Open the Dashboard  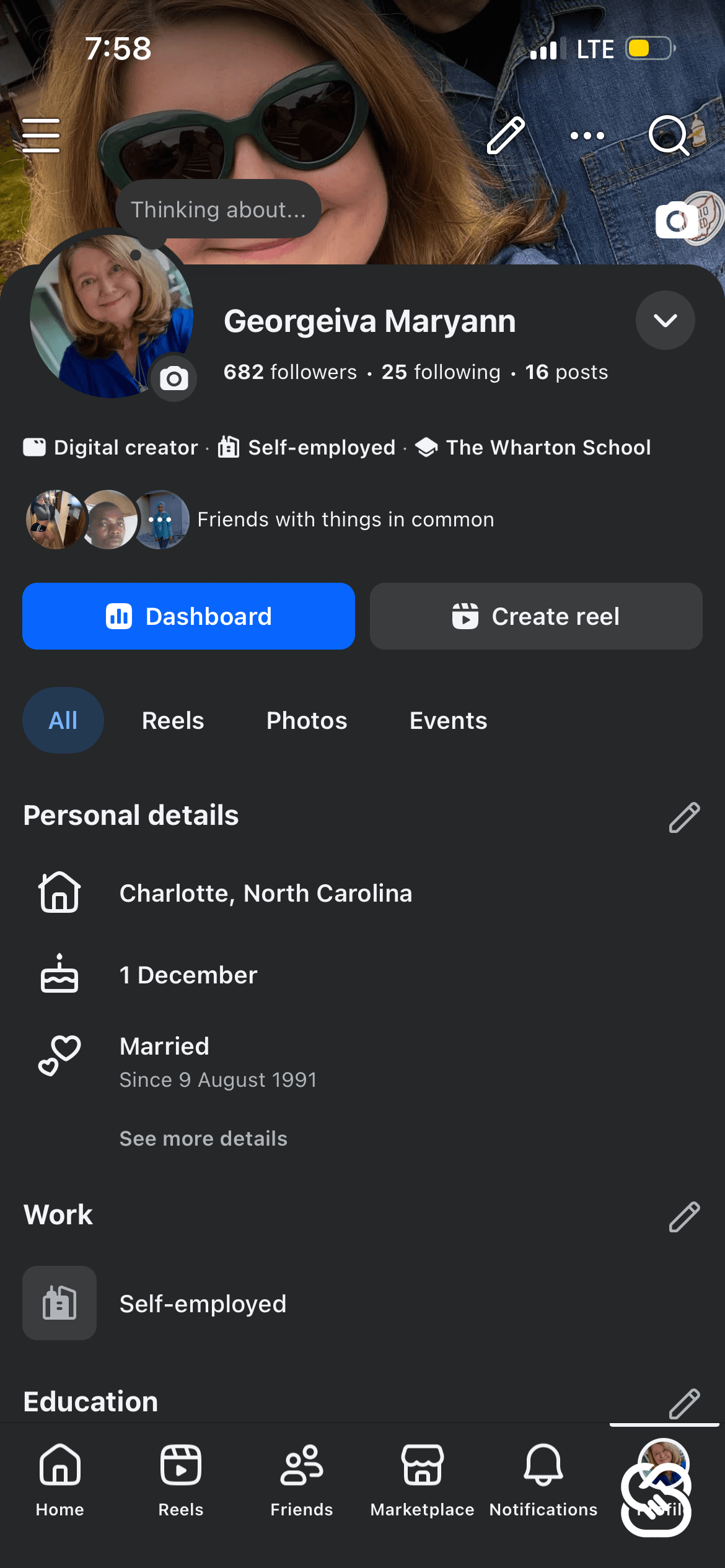(x=188, y=616)
